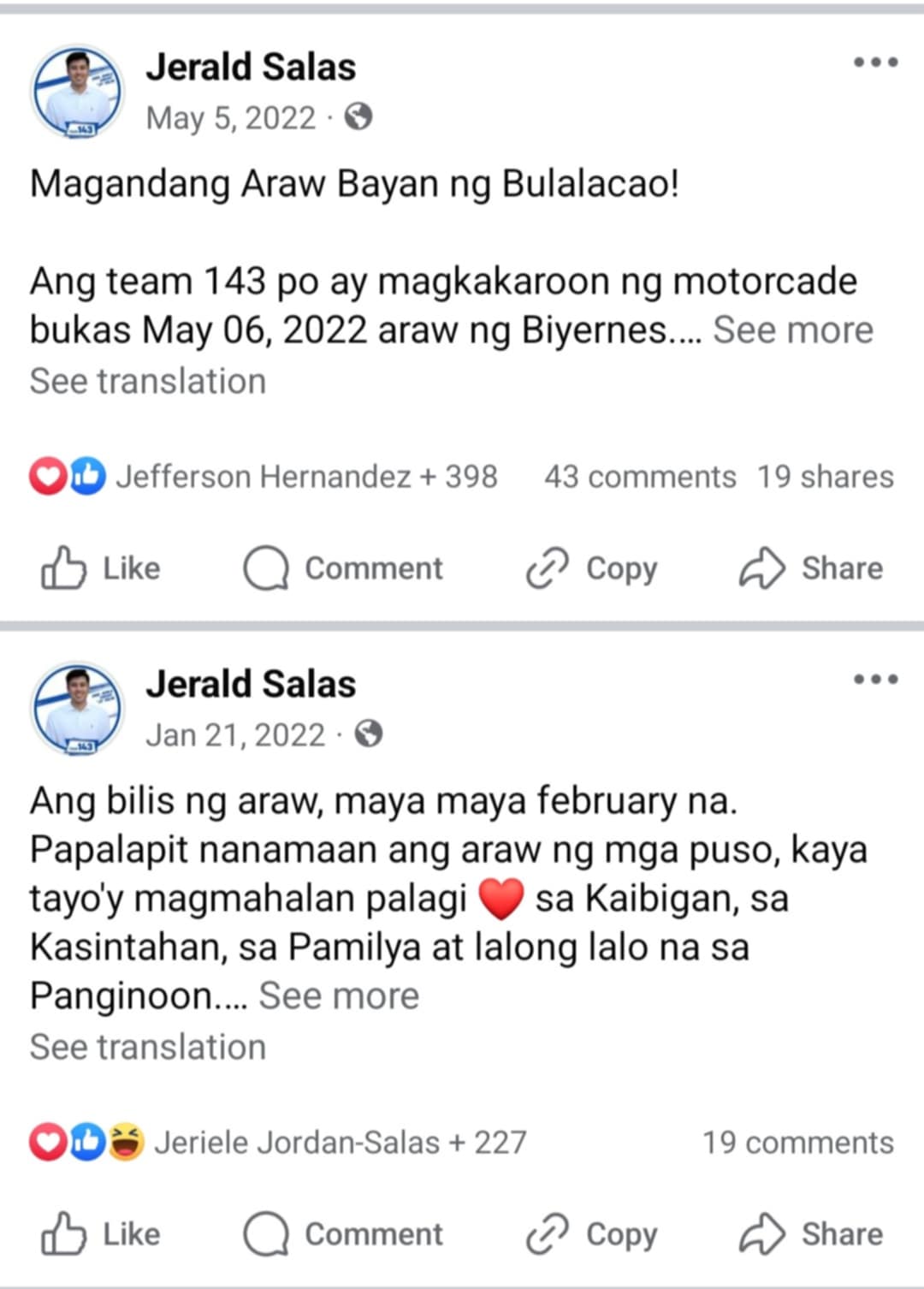View the 19 shares list
This screenshot has height=1289, width=924.
[825, 477]
